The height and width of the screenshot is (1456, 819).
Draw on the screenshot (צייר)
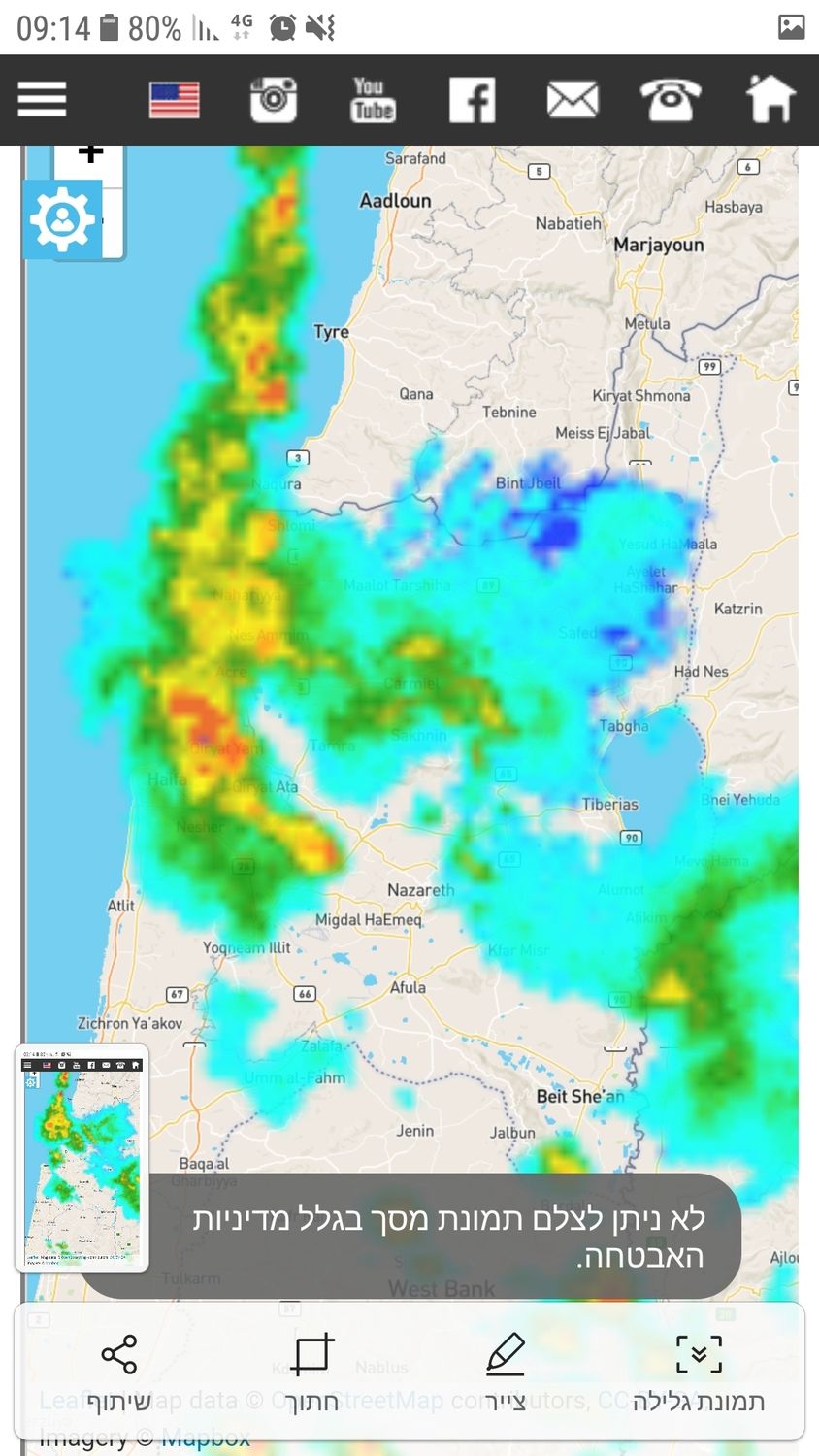(x=506, y=1371)
